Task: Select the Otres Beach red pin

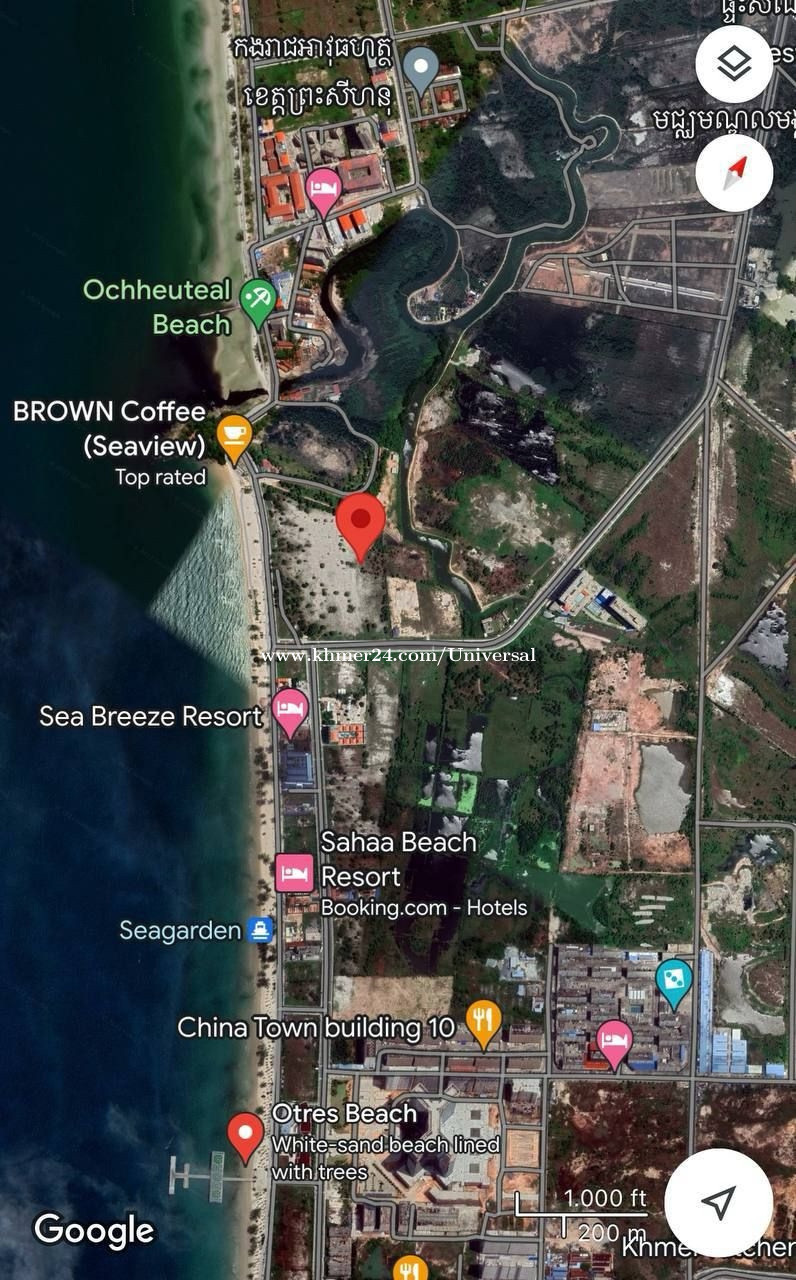Action: (x=245, y=1138)
